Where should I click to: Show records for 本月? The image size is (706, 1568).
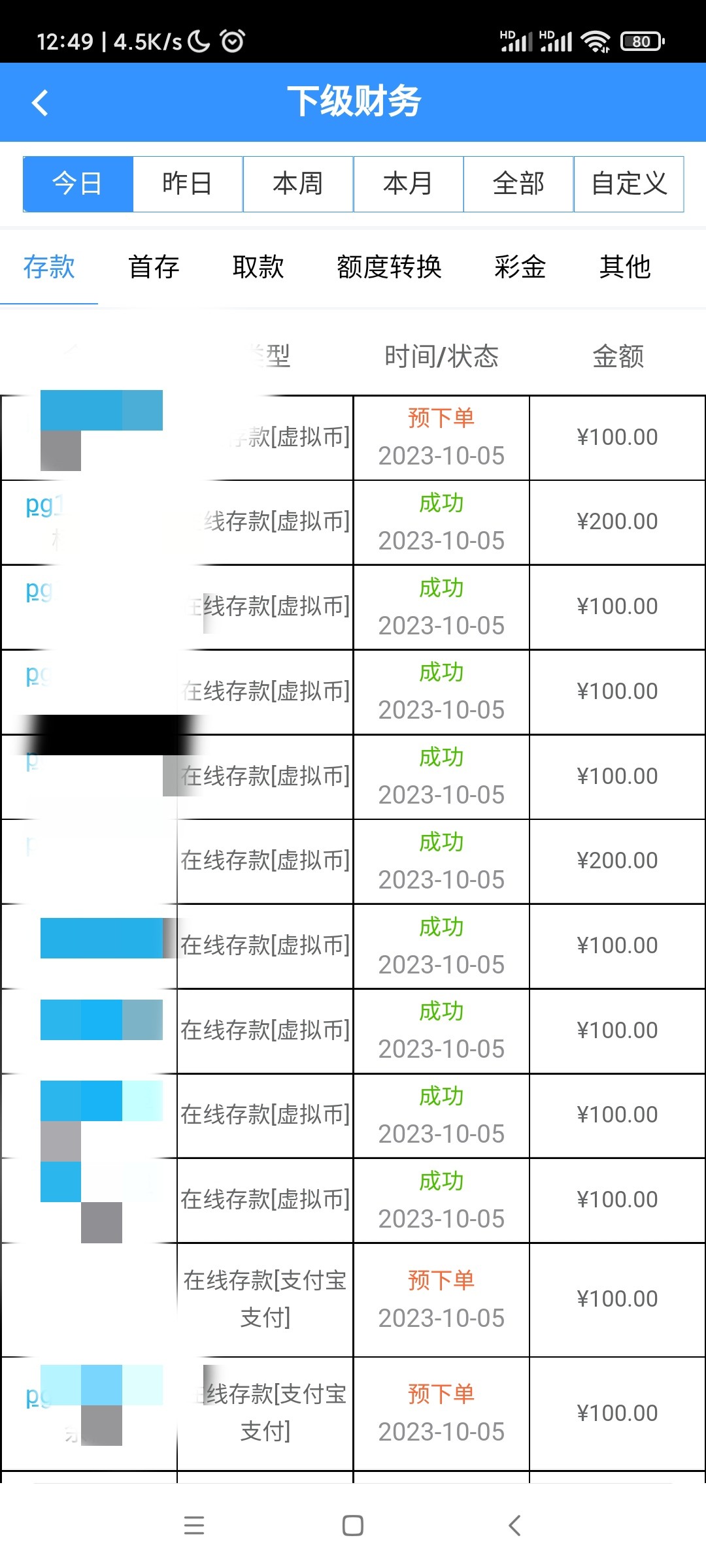[408, 184]
